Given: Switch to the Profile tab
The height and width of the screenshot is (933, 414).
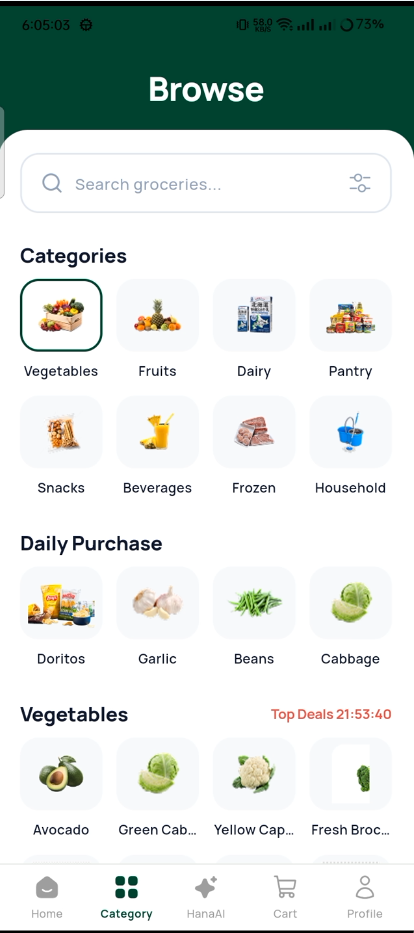Looking at the screenshot, I should [365, 897].
